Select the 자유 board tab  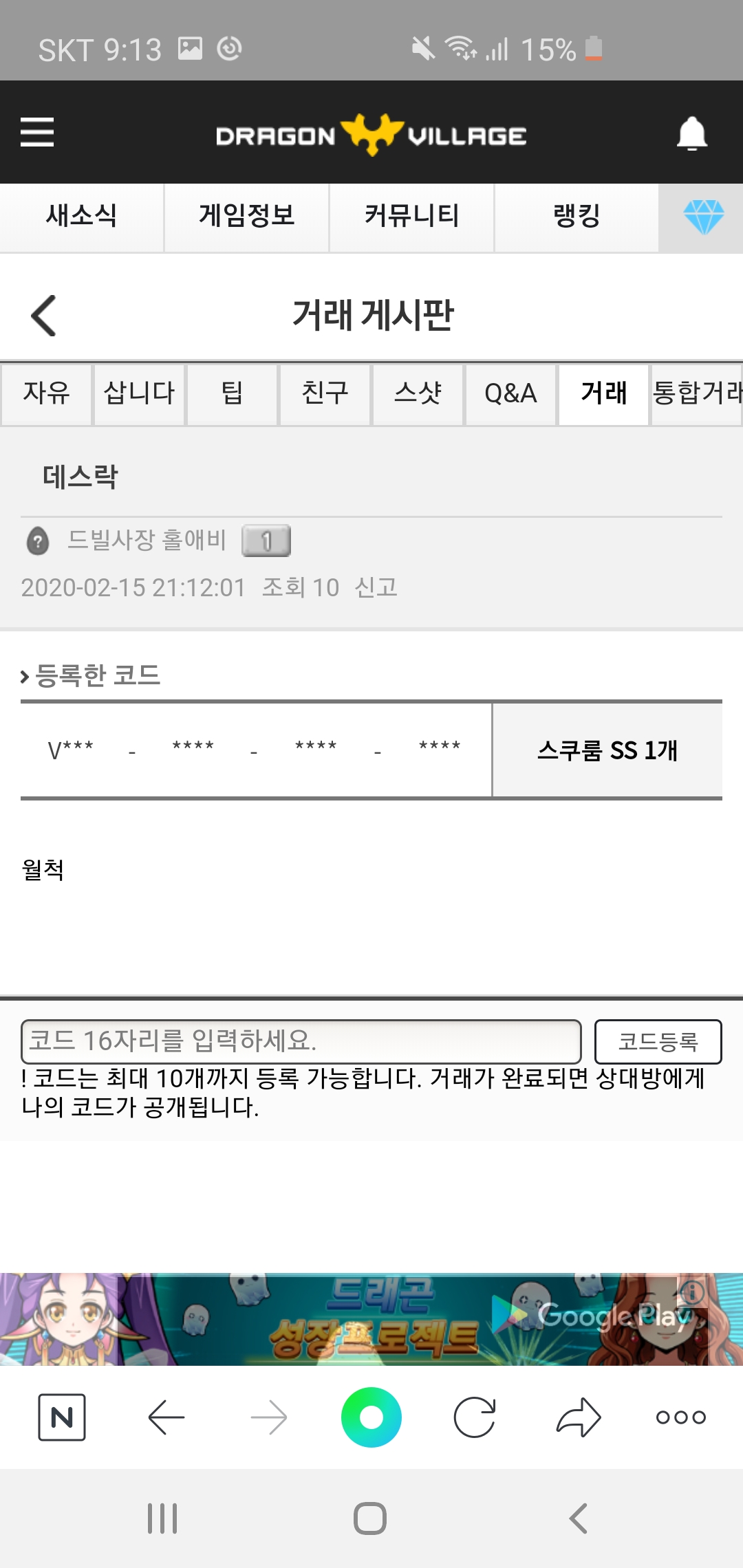point(46,393)
